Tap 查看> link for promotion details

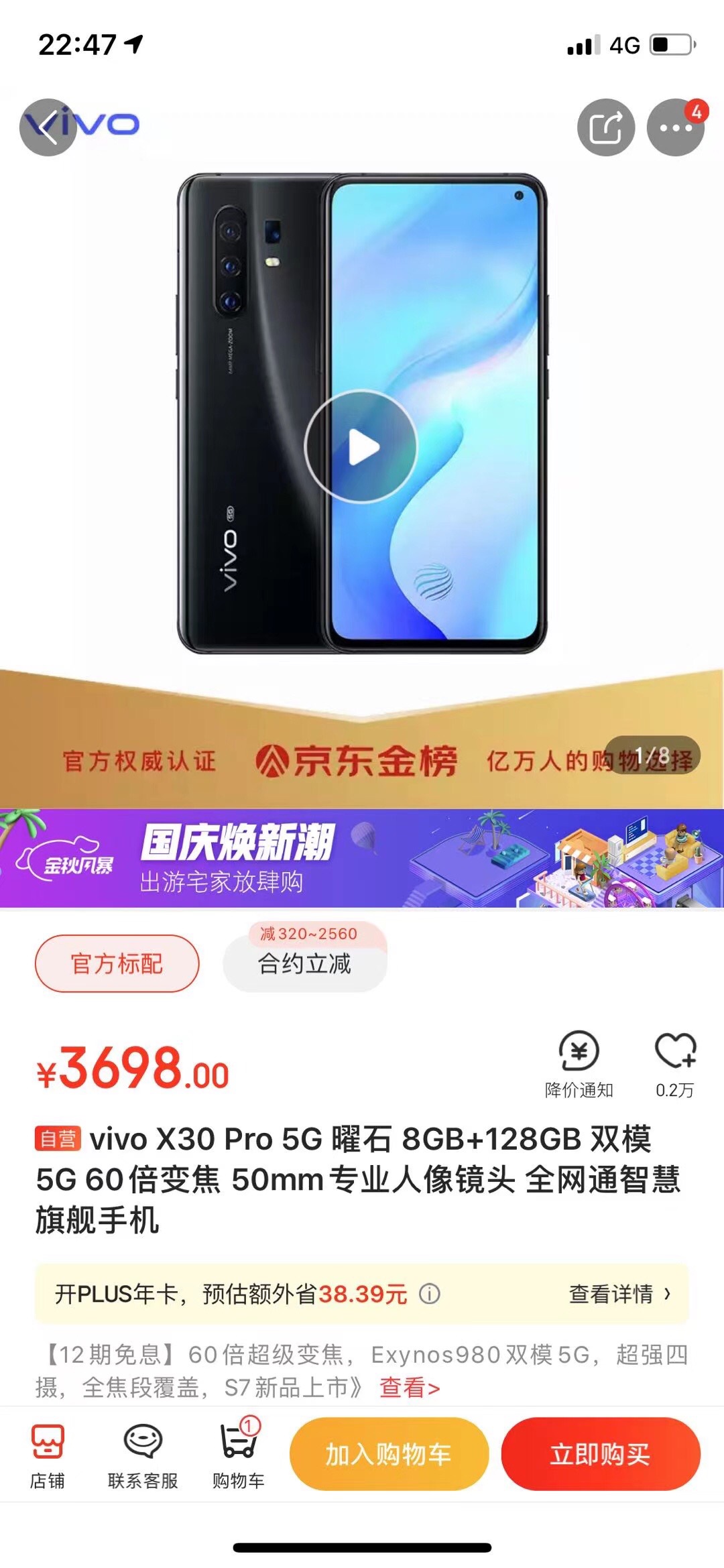pyautogui.click(x=410, y=1387)
